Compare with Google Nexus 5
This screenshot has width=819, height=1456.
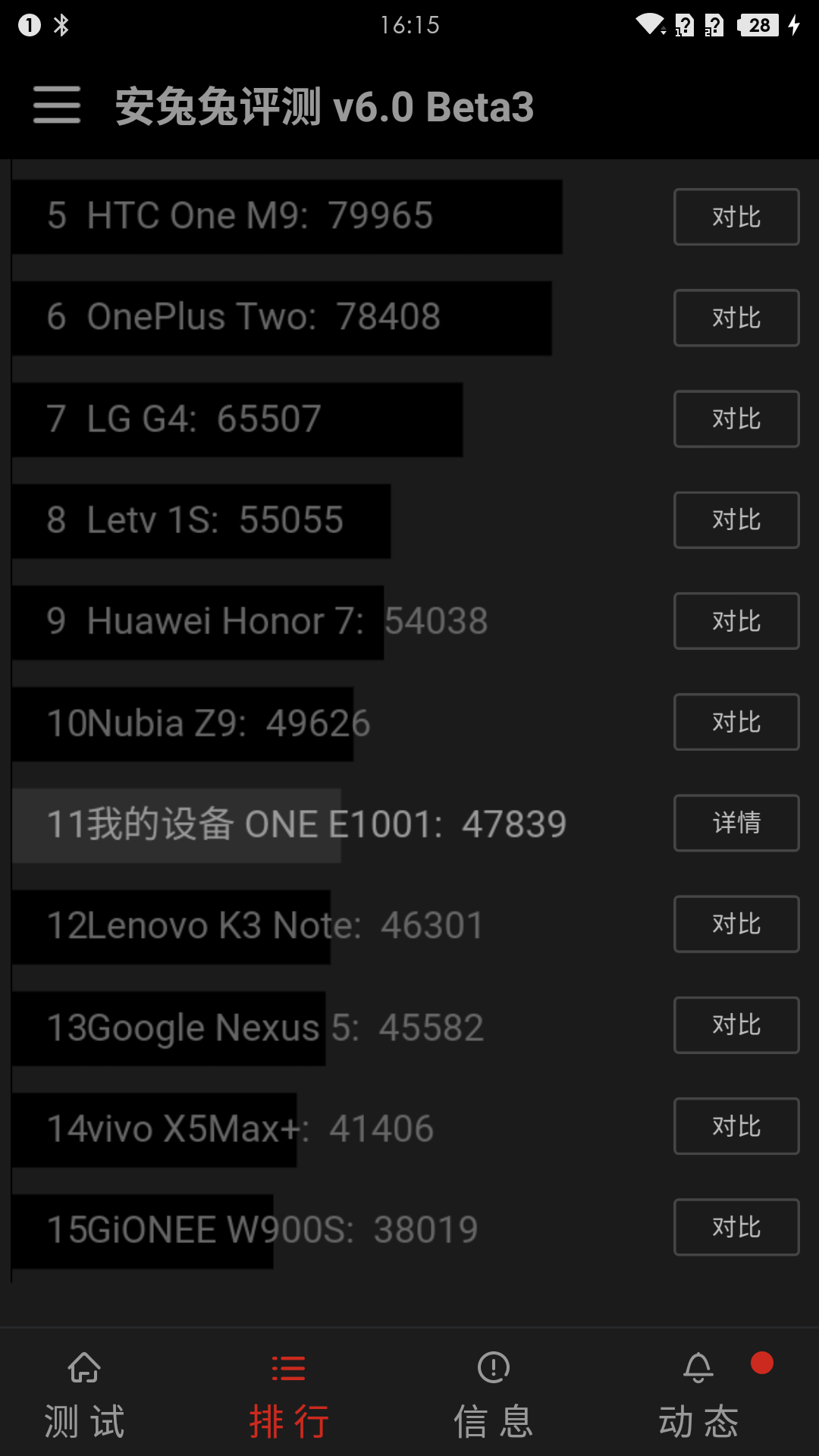click(x=736, y=1025)
